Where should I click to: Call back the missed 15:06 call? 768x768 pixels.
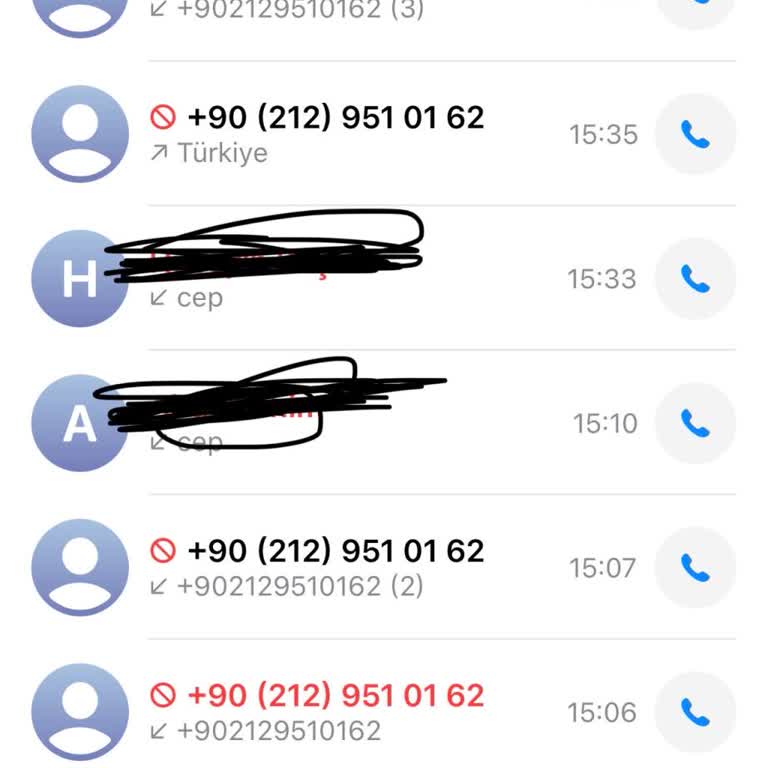(x=695, y=712)
